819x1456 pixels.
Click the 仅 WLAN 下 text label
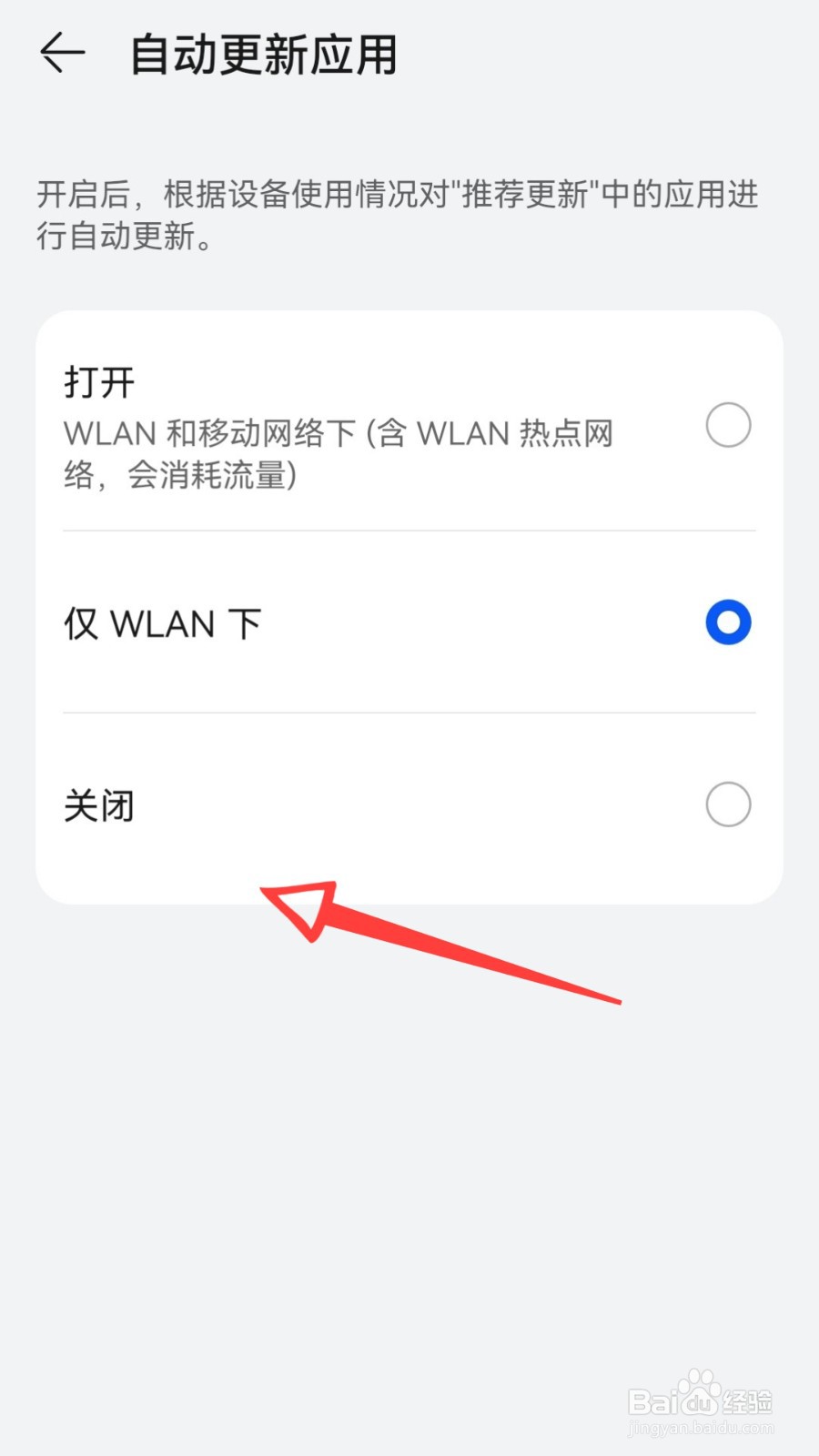pyautogui.click(x=162, y=622)
